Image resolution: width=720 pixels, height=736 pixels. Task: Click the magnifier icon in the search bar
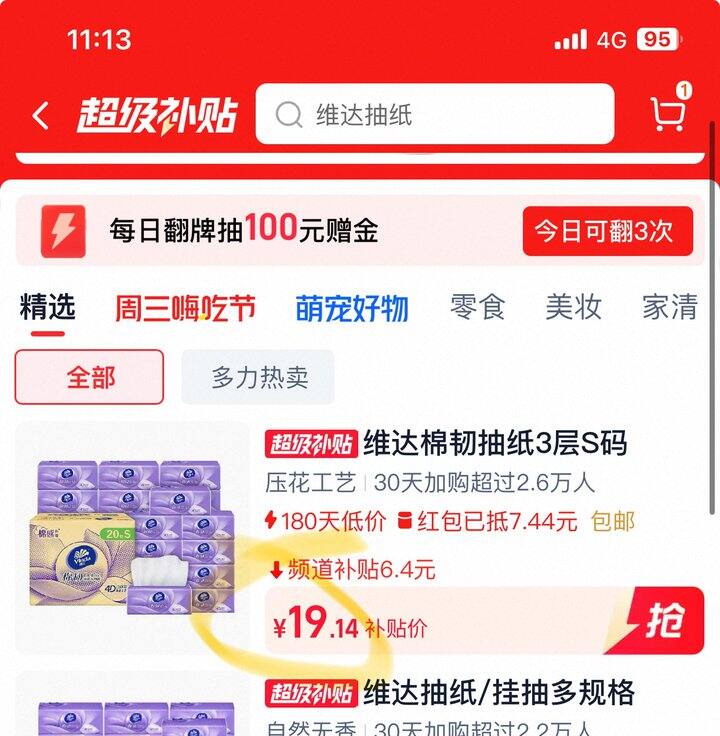click(289, 114)
